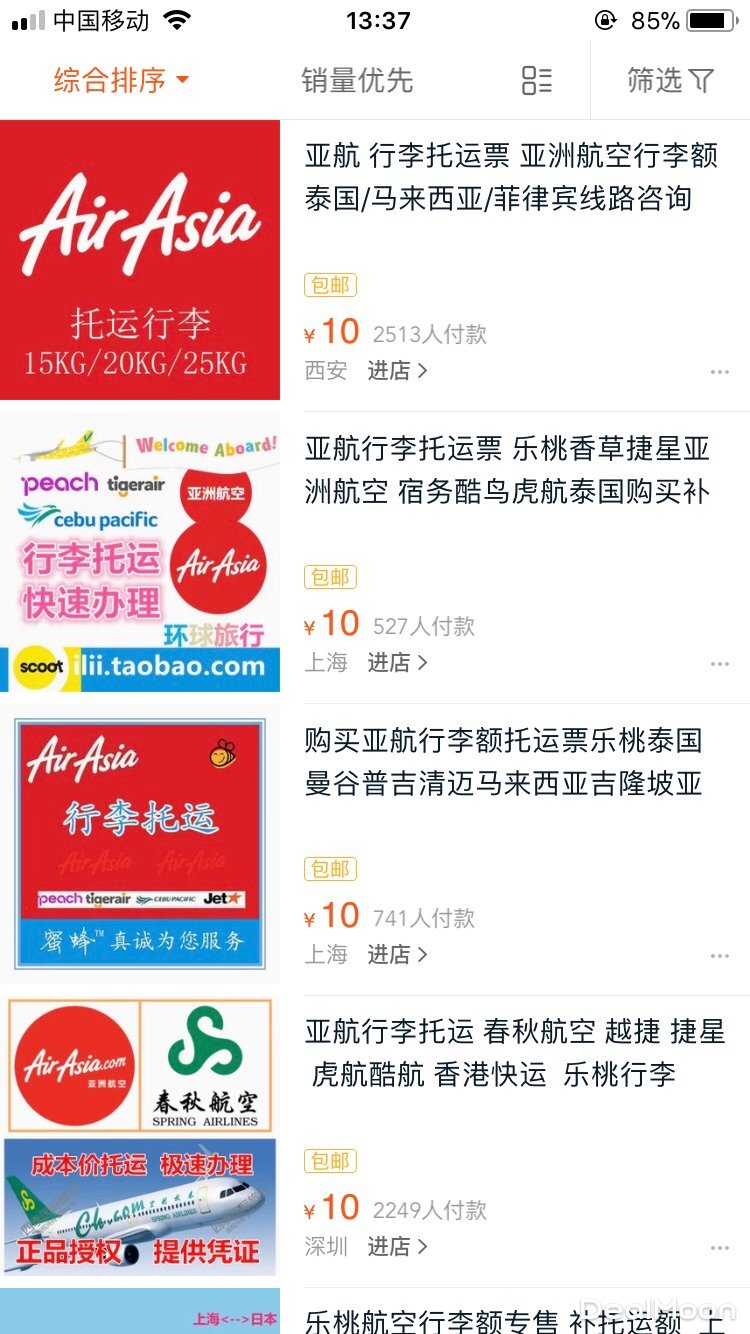Open more options for the 2513人付款 item
The height and width of the screenshot is (1334, 750).
(x=720, y=372)
